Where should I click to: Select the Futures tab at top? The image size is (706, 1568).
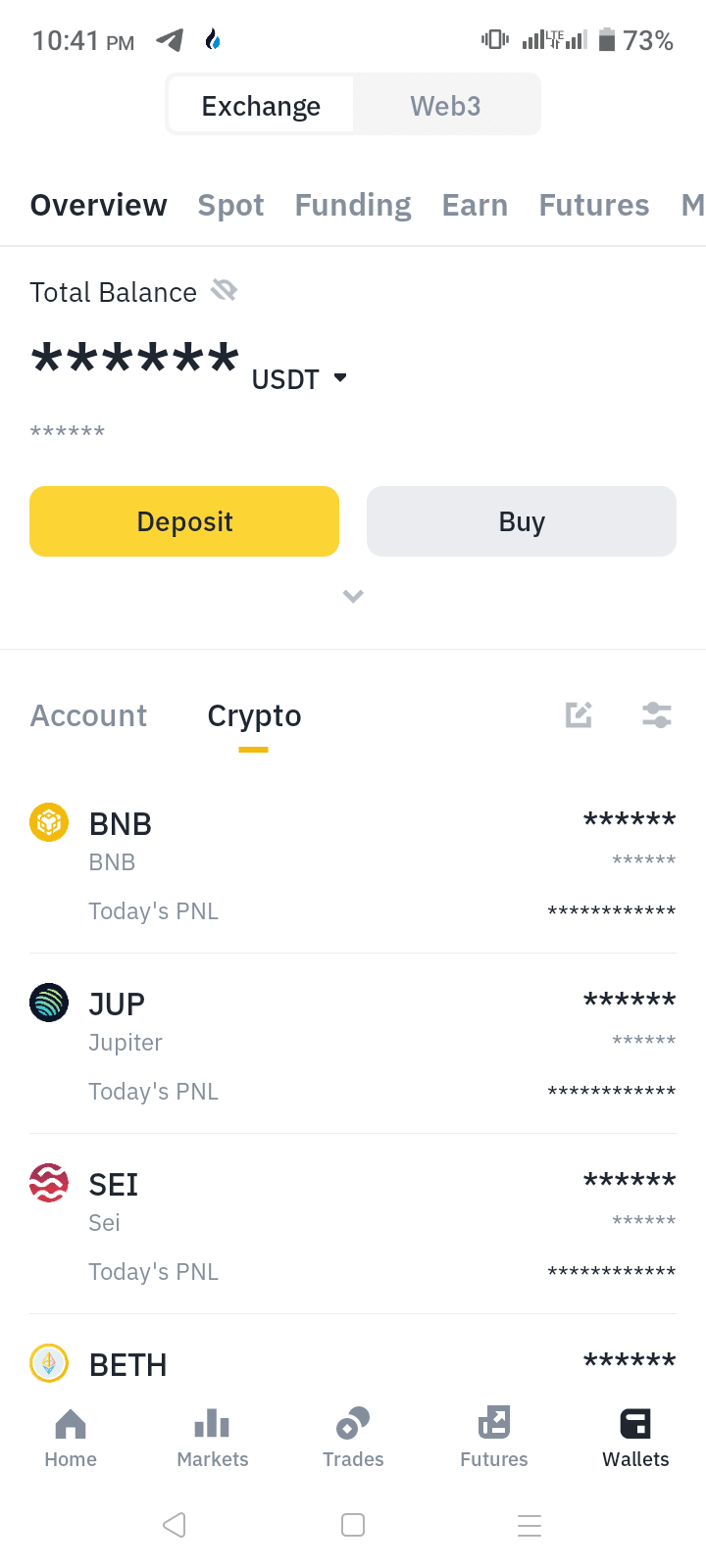594,205
